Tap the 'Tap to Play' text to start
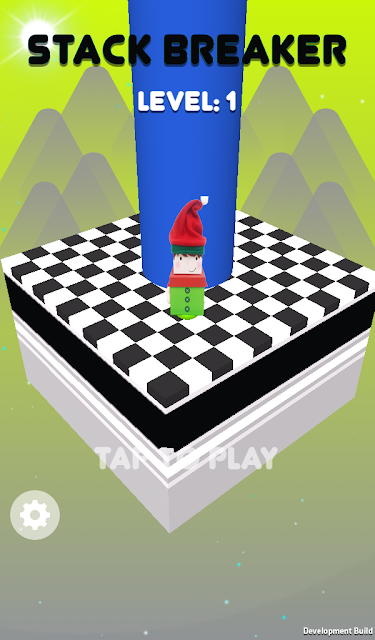Screen dimensions: 375x640 pos(186,458)
